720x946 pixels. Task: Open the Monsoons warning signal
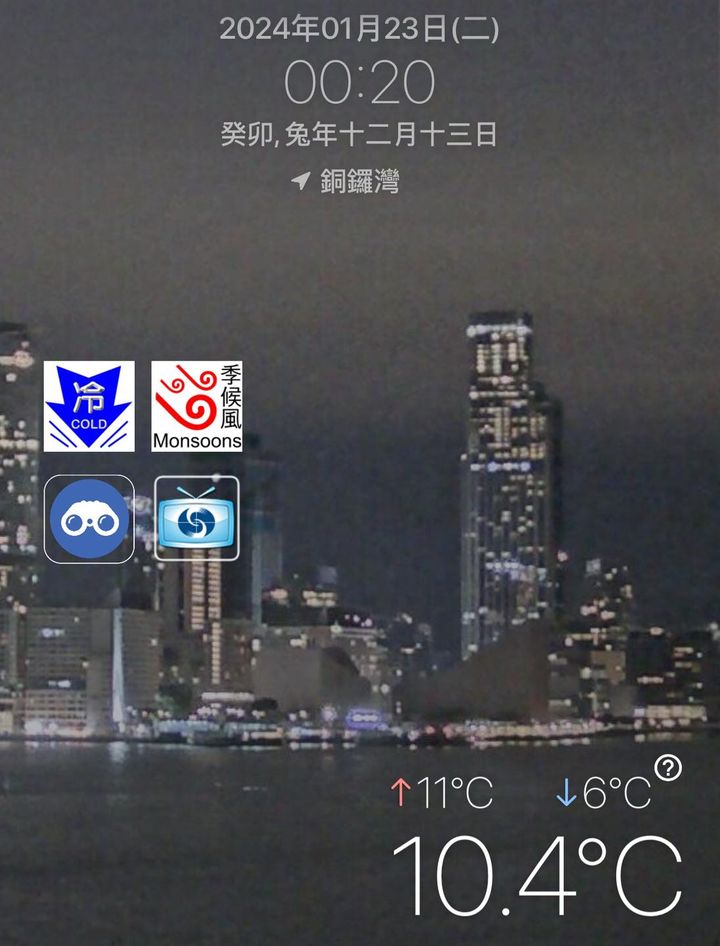point(197,406)
